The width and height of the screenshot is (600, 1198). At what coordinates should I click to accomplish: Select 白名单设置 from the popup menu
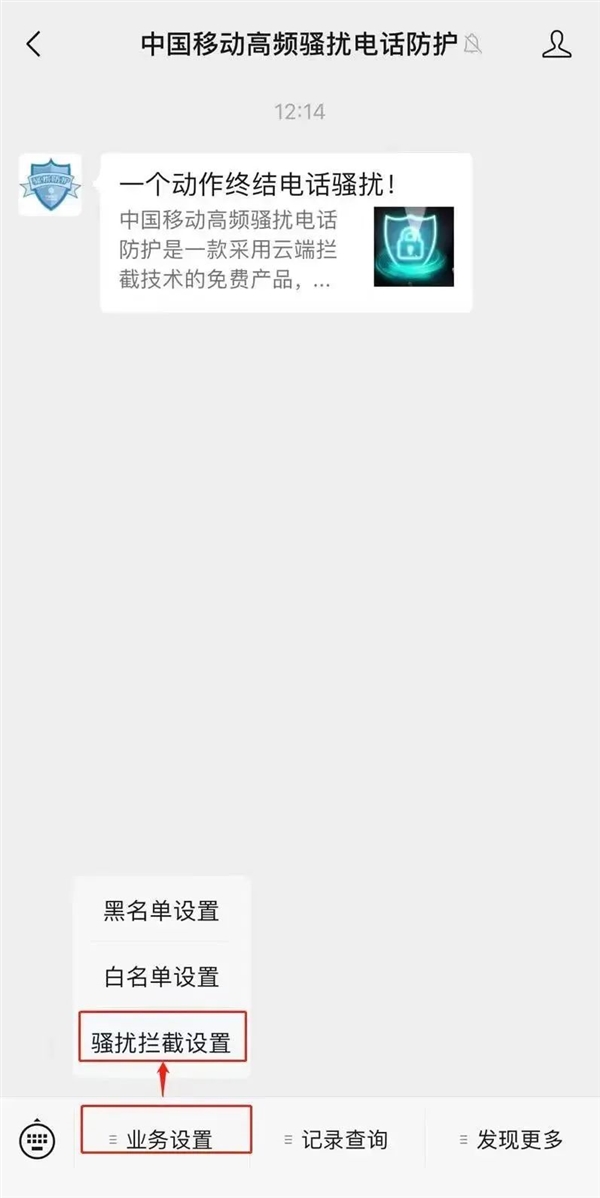(x=161, y=976)
